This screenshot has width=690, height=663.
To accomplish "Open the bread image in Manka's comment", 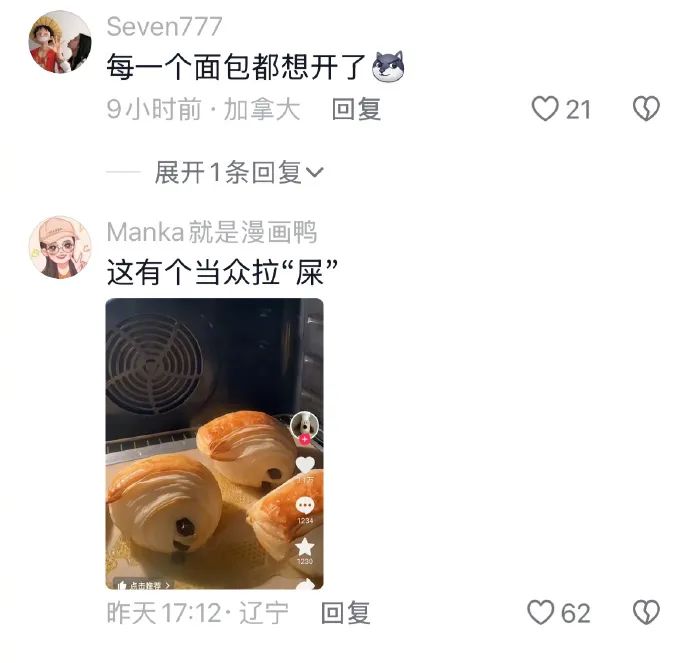I will 214,443.
